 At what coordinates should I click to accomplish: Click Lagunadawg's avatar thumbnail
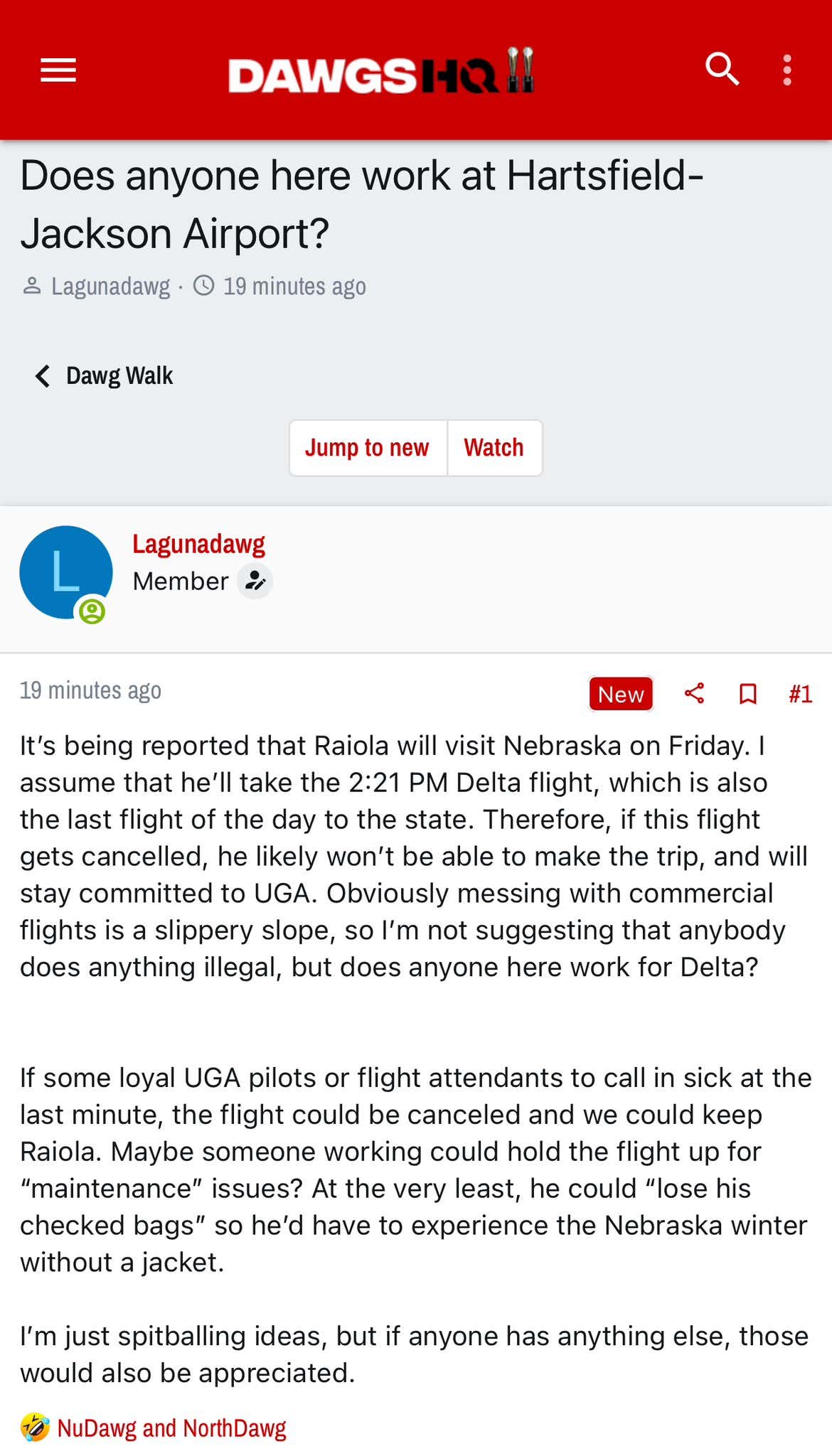[x=68, y=571]
